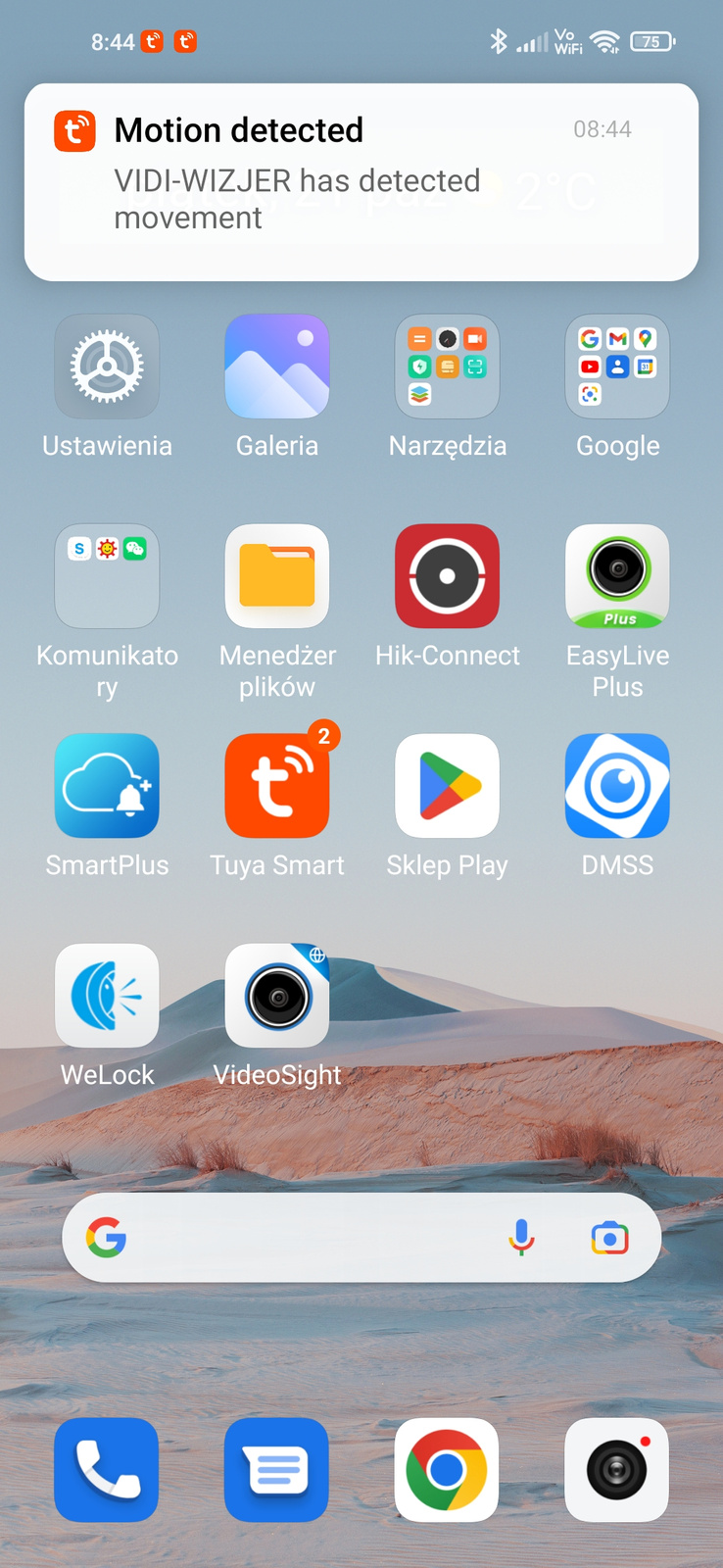The image size is (723, 1568).
Task: Launch the Galeria app
Action: pyautogui.click(x=277, y=367)
